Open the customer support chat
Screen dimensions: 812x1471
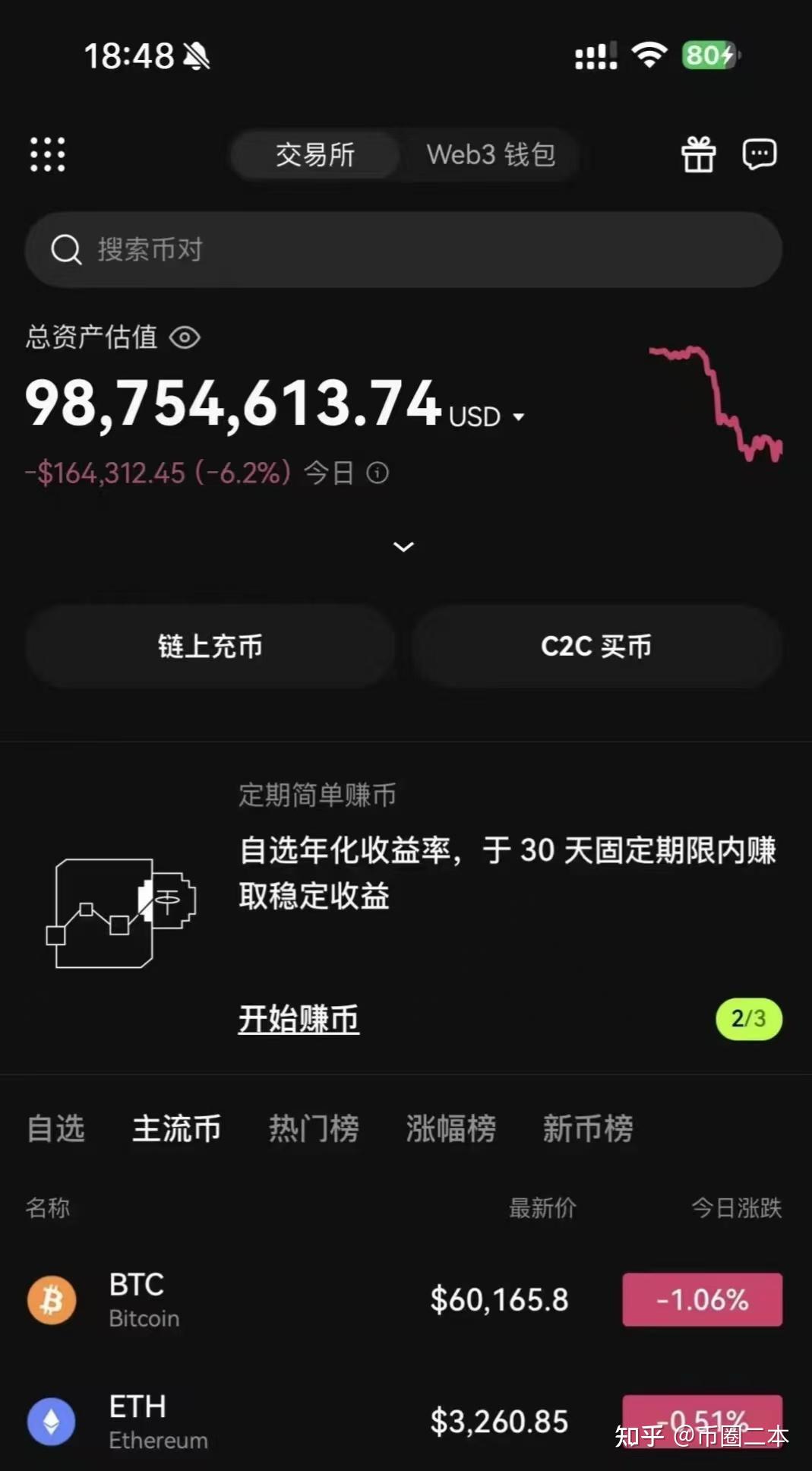point(757,153)
